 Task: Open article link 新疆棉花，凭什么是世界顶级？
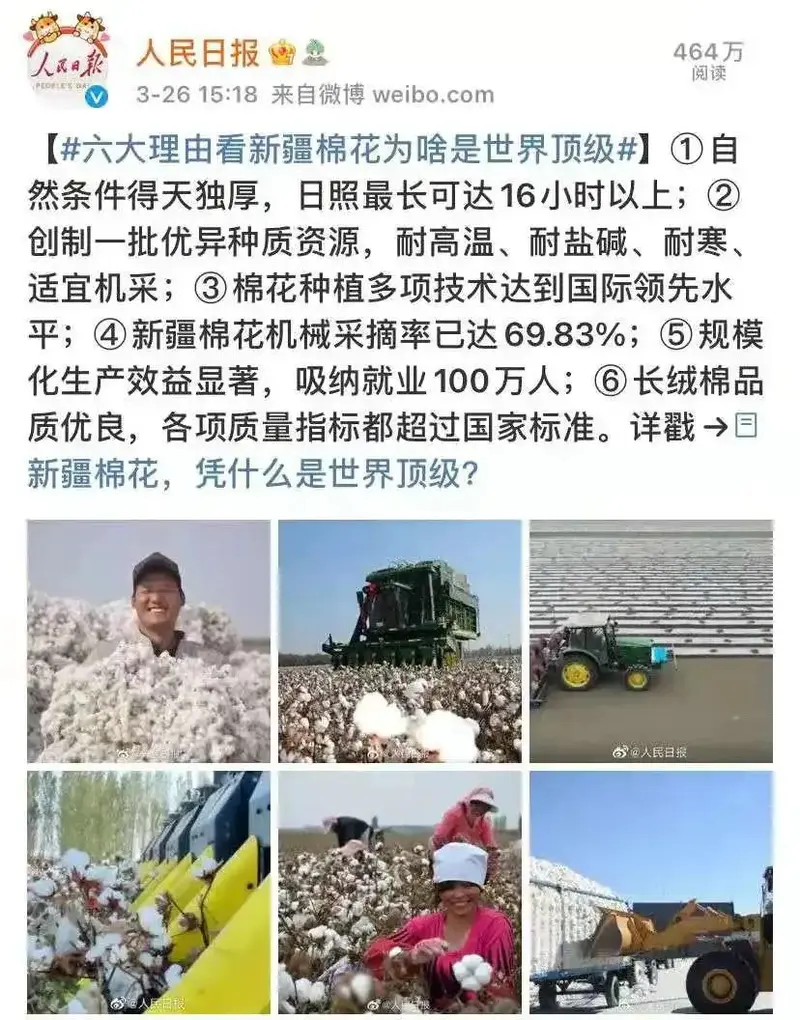(250, 472)
